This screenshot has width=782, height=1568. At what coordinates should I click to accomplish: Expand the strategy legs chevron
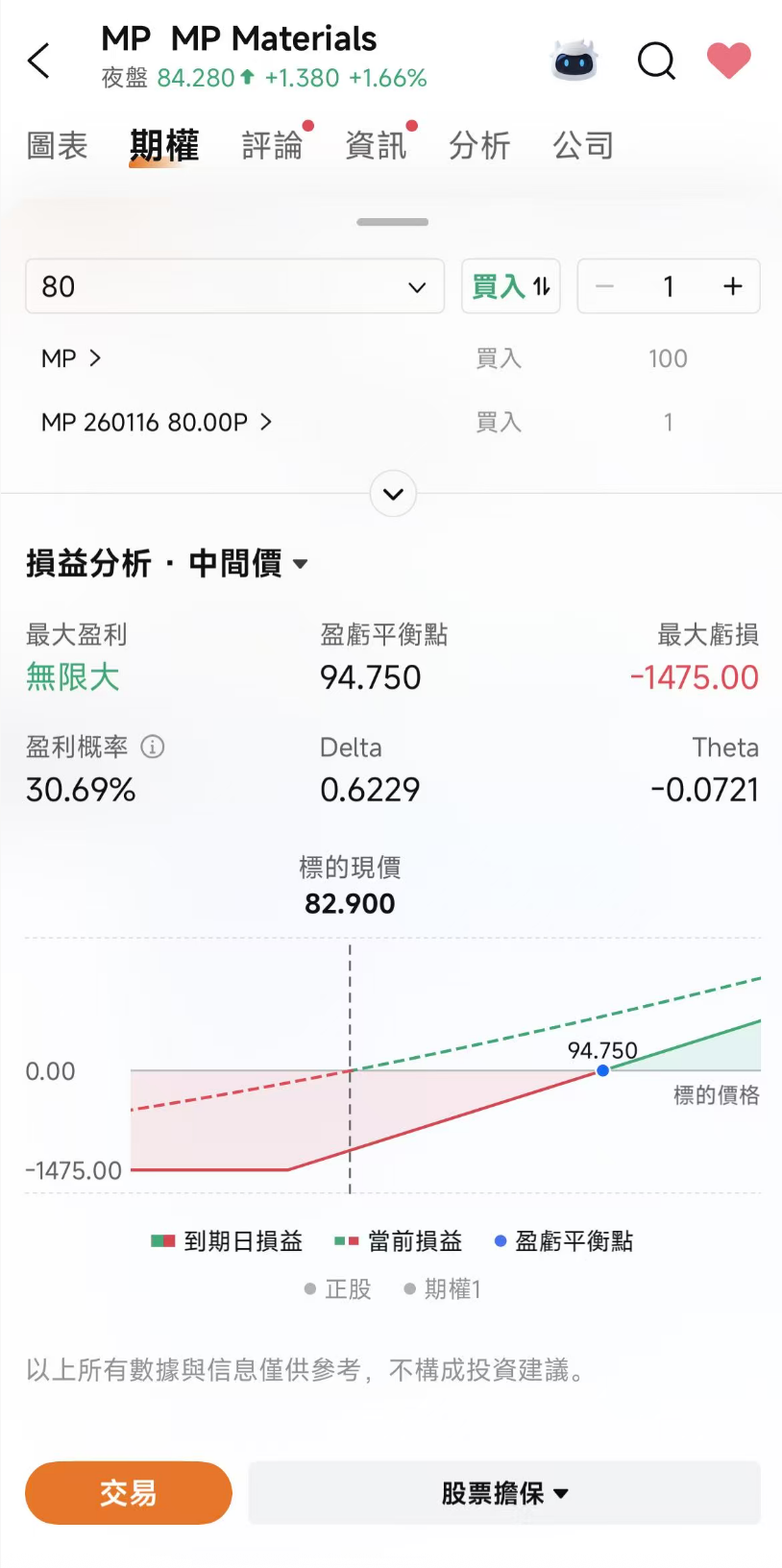click(x=393, y=494)
